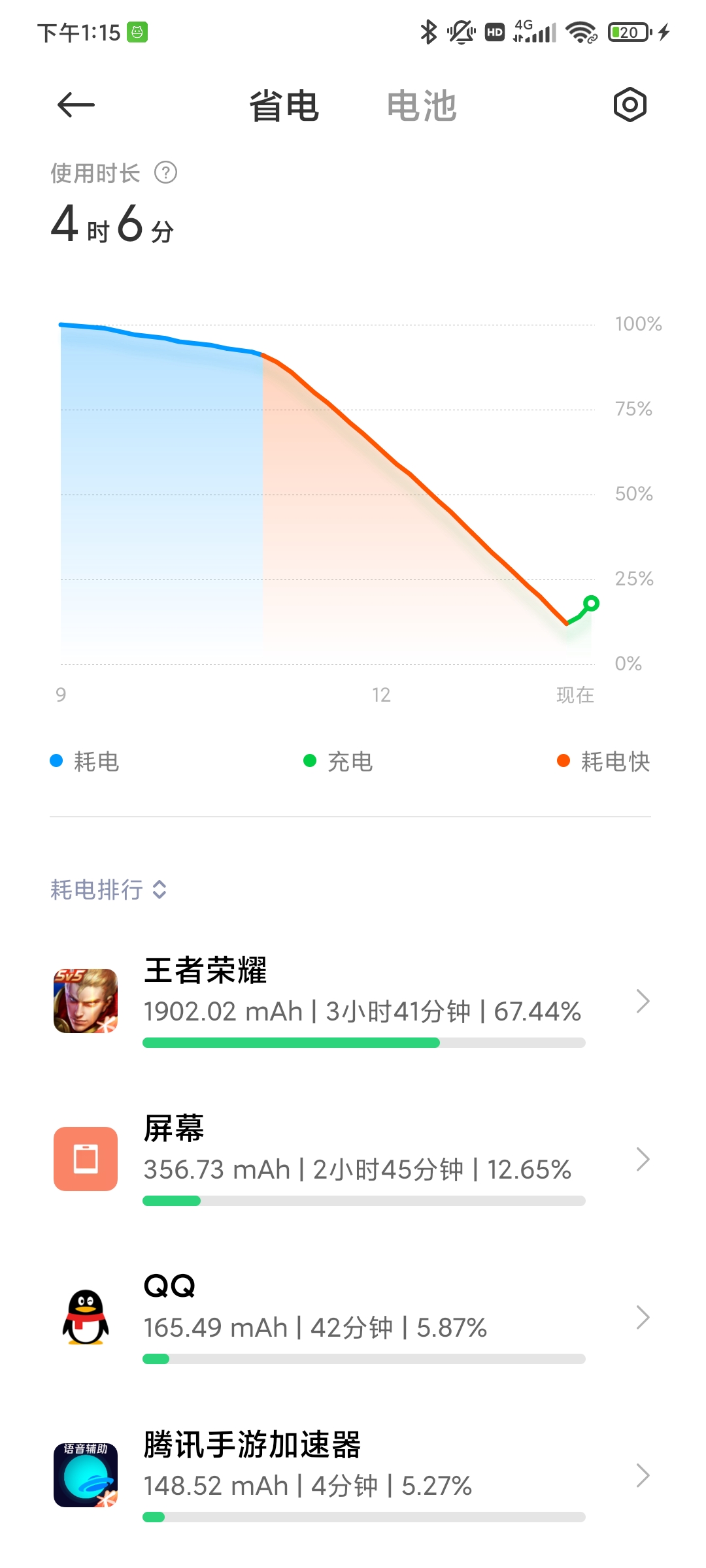706x1568 pixels.
Task: Change sorting with 耗电排行 dropdown
Action: coord(109,889)
